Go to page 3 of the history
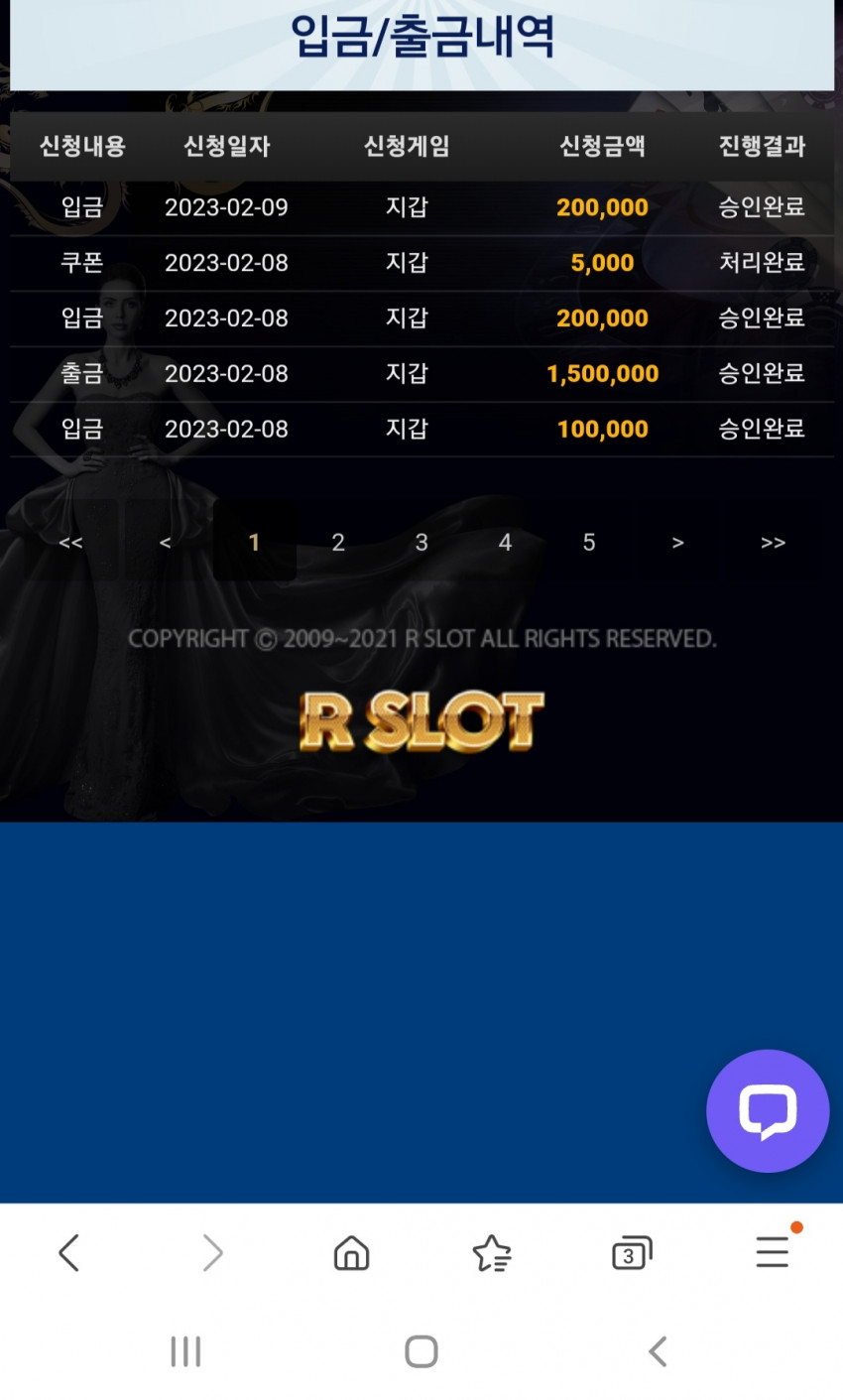This screenshot has height=1400, width=843. pos(421,542)
